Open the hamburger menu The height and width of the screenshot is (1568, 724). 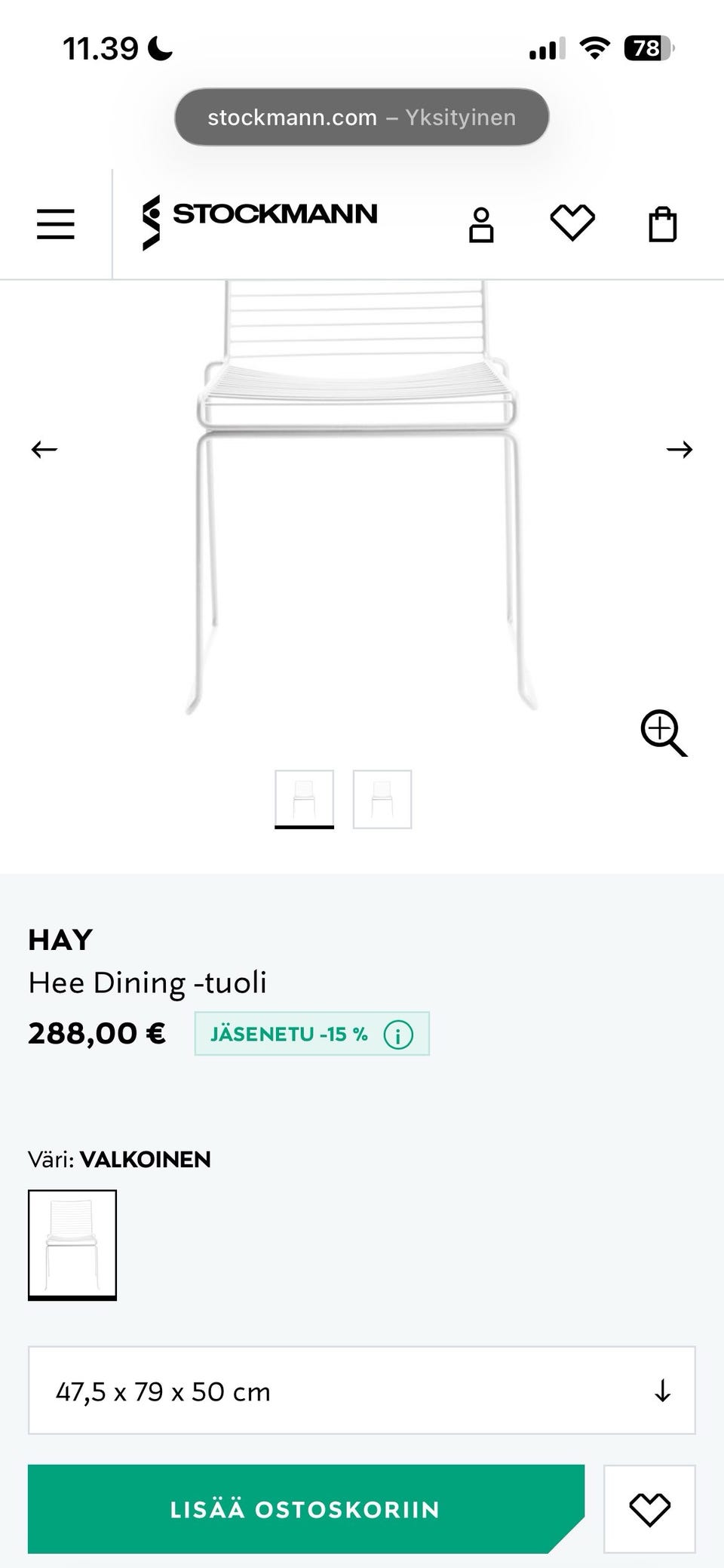[56, 224]
